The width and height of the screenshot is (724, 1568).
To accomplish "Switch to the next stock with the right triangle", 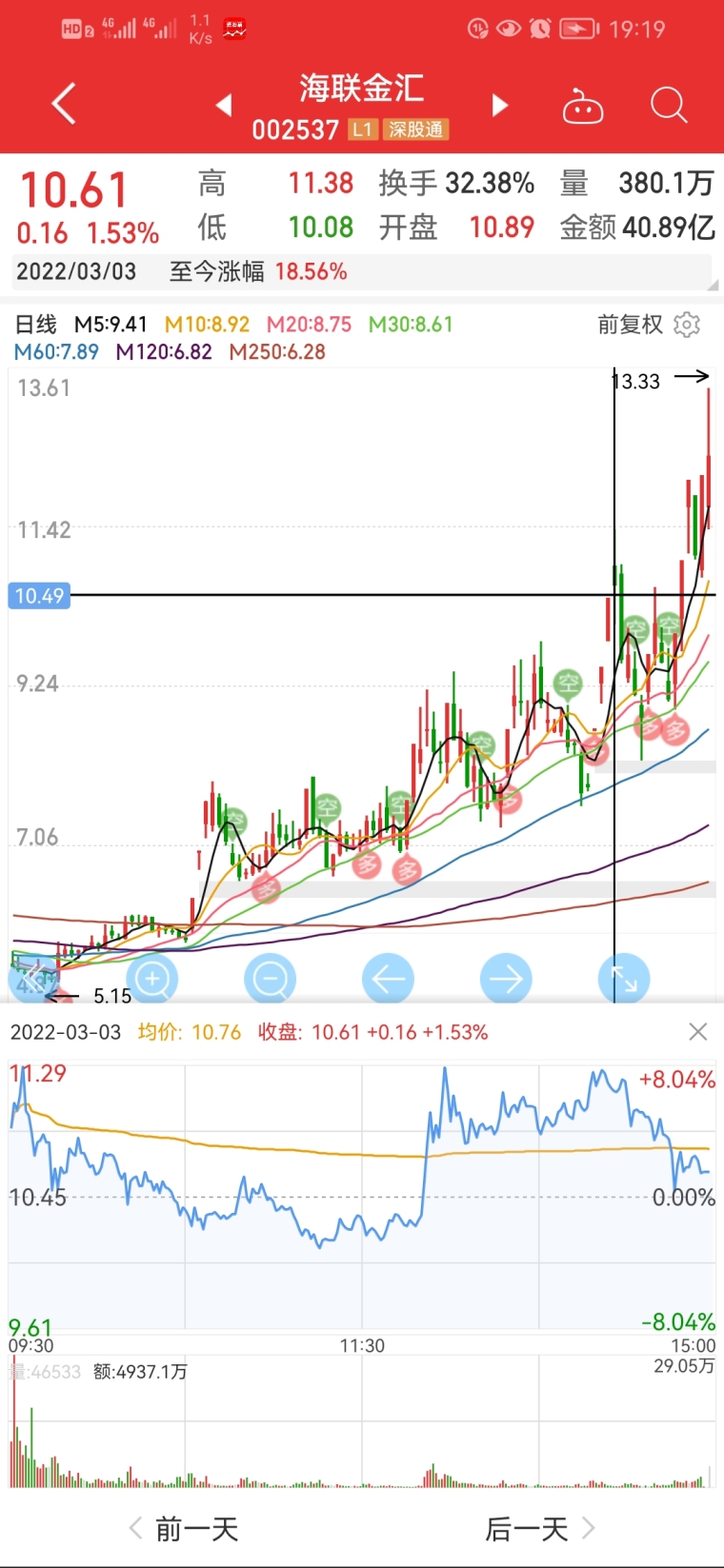I will (x=499, y=105).
